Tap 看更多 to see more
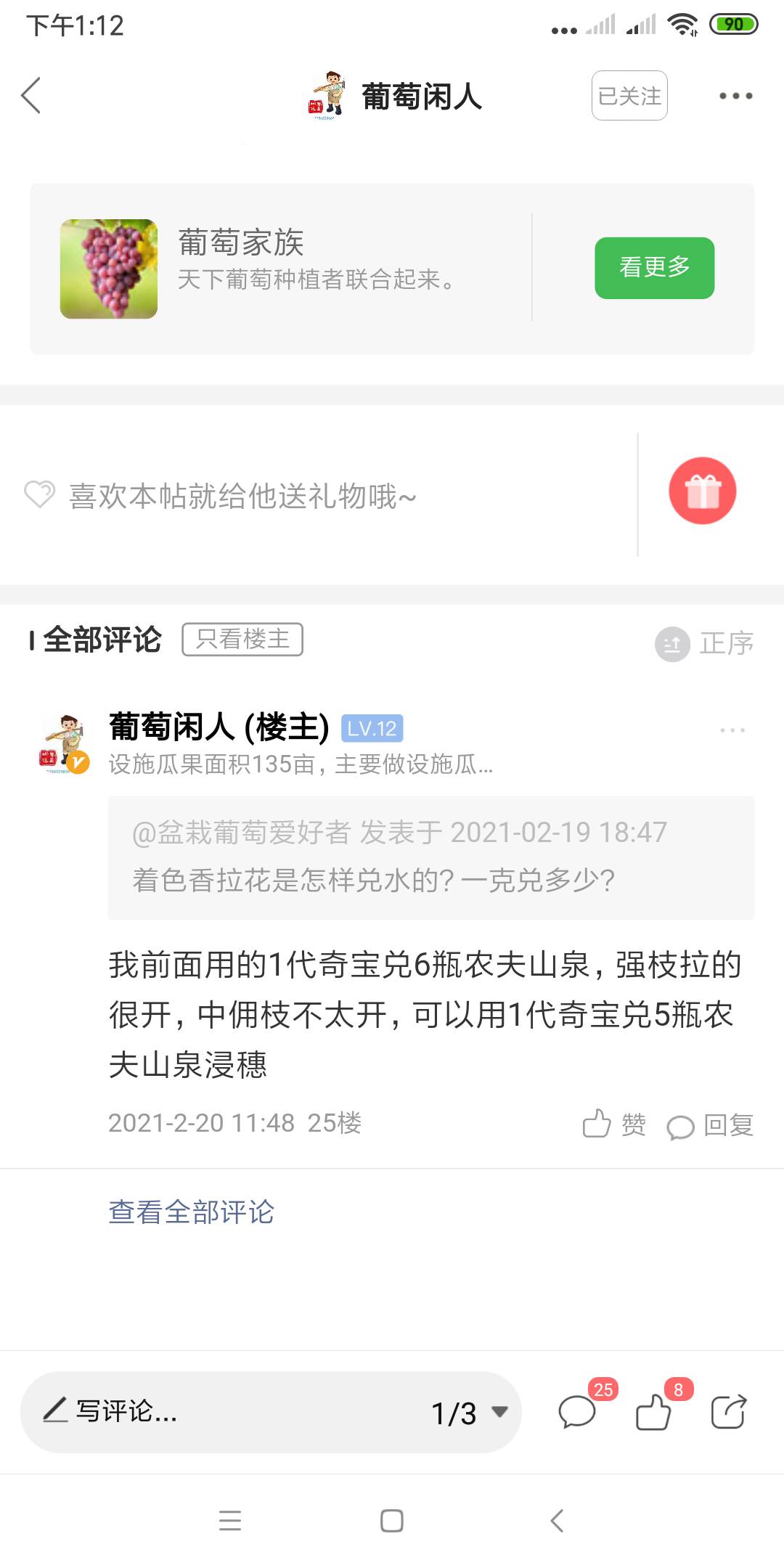This screenshot has height=1568, width=784. (655, 267)
